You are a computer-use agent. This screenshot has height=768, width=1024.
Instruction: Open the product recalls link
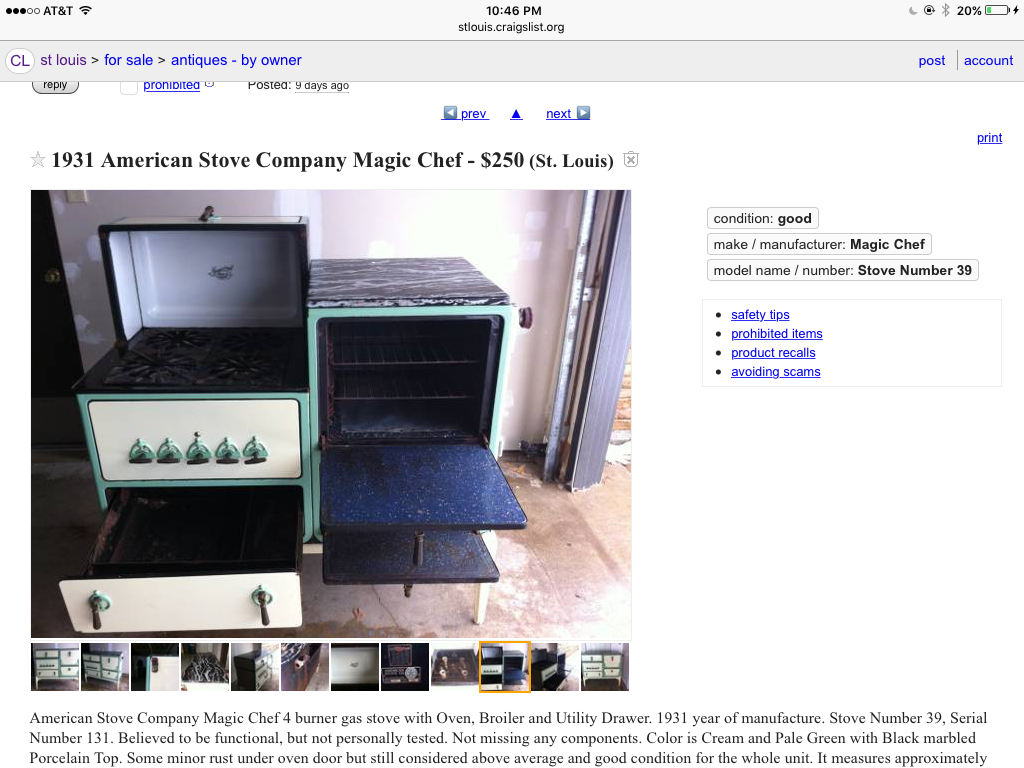pyautogui.click(x=773, y=353)
